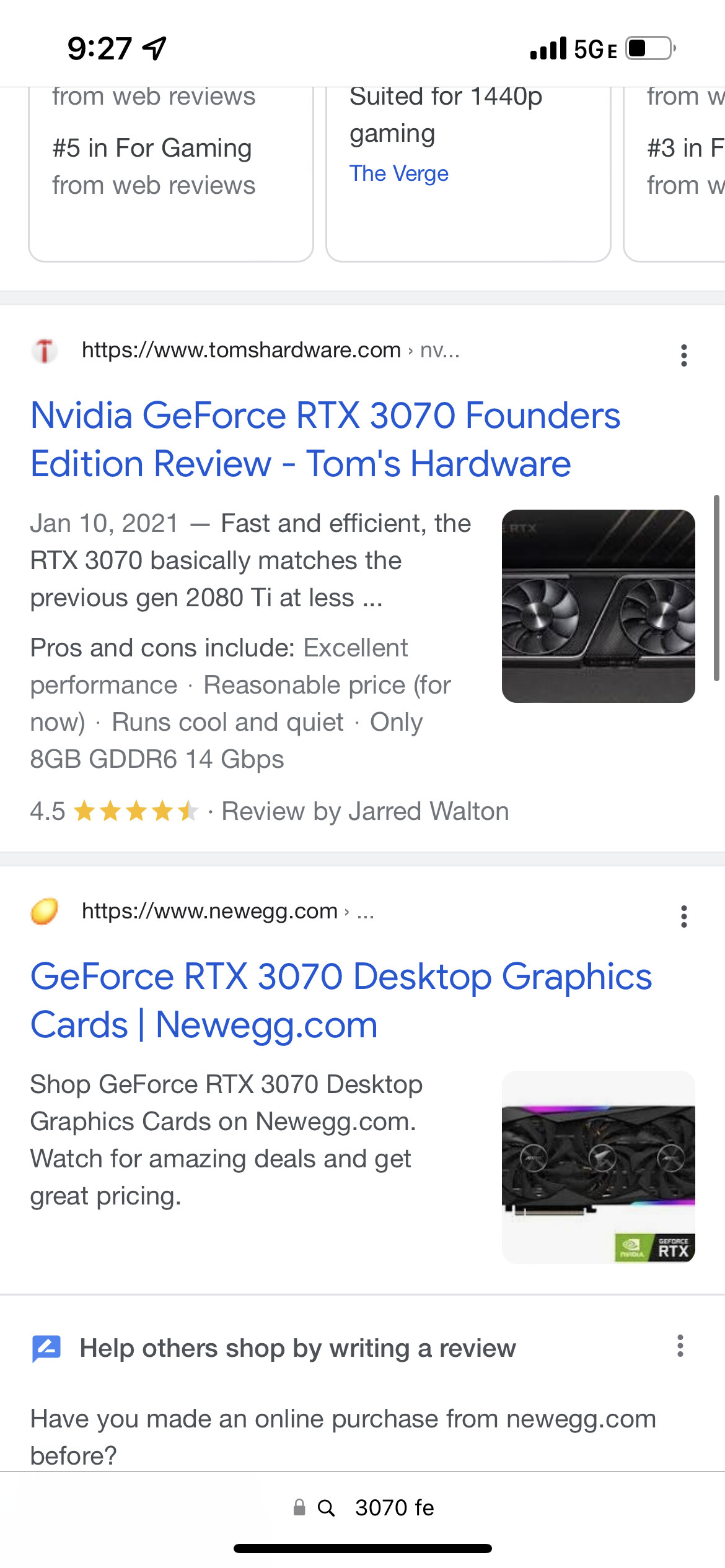Screen dimensions: 725x1568
Task: Open options menu for the tomshardware.com result
Action: (x=684, y=355)
